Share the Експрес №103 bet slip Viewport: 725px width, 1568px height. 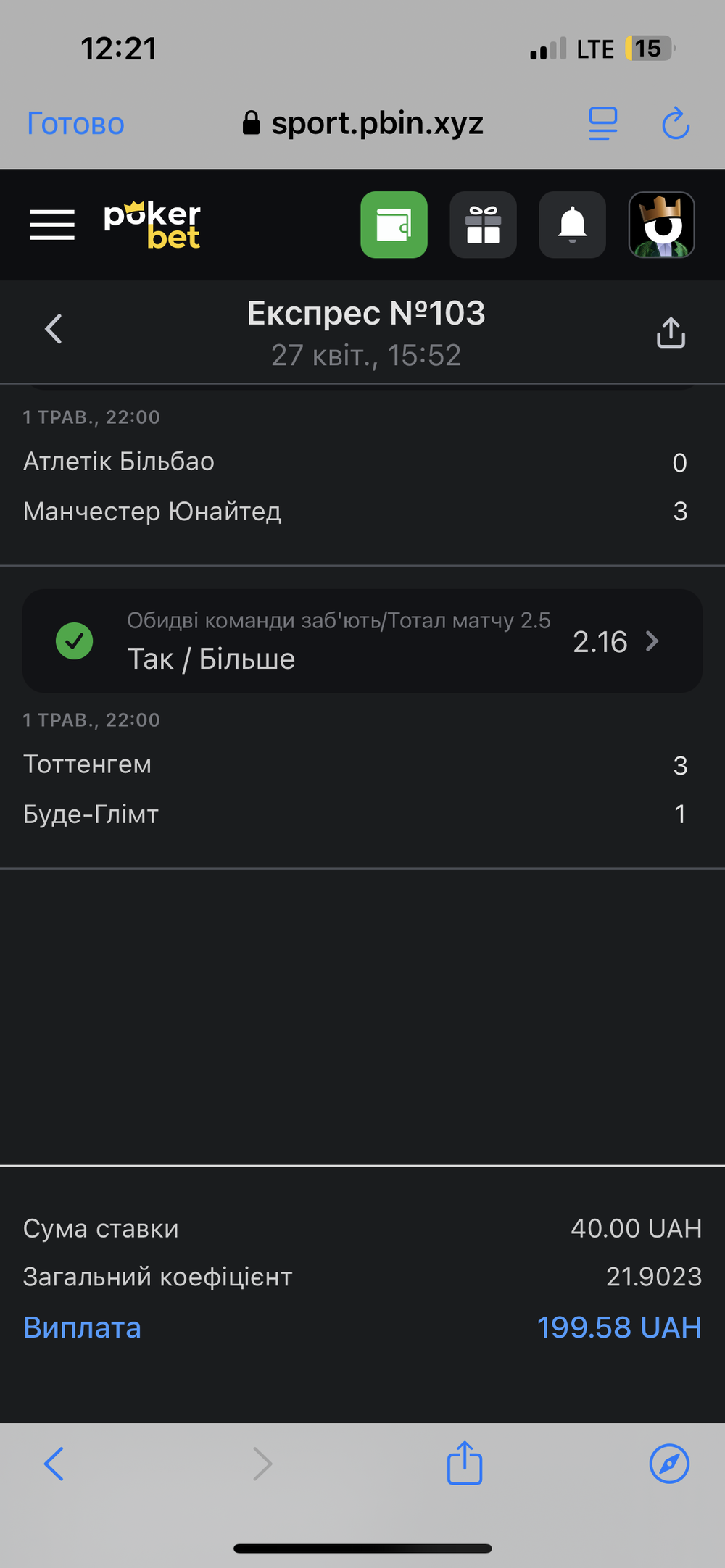(x=671, y=332)
